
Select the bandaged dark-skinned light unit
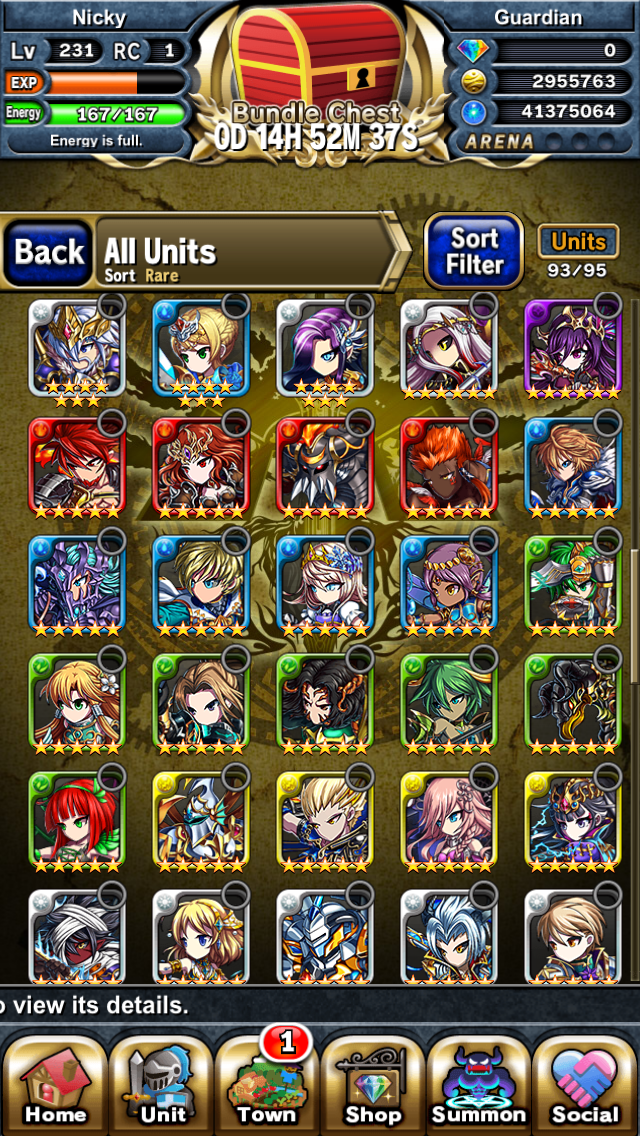(x=77, y=937)
